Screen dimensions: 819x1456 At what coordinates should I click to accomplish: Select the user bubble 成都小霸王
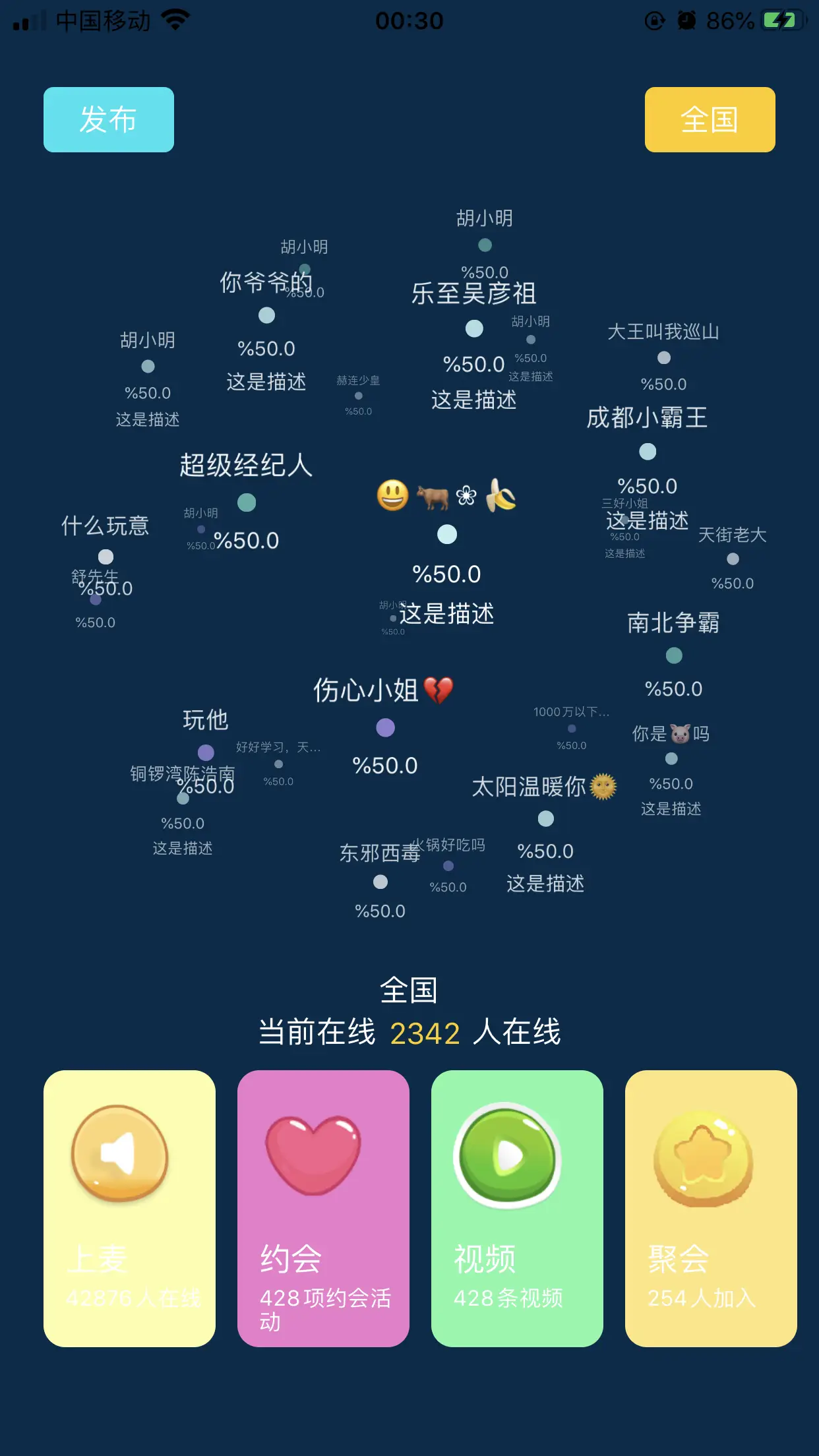click(x=648, y=452)
